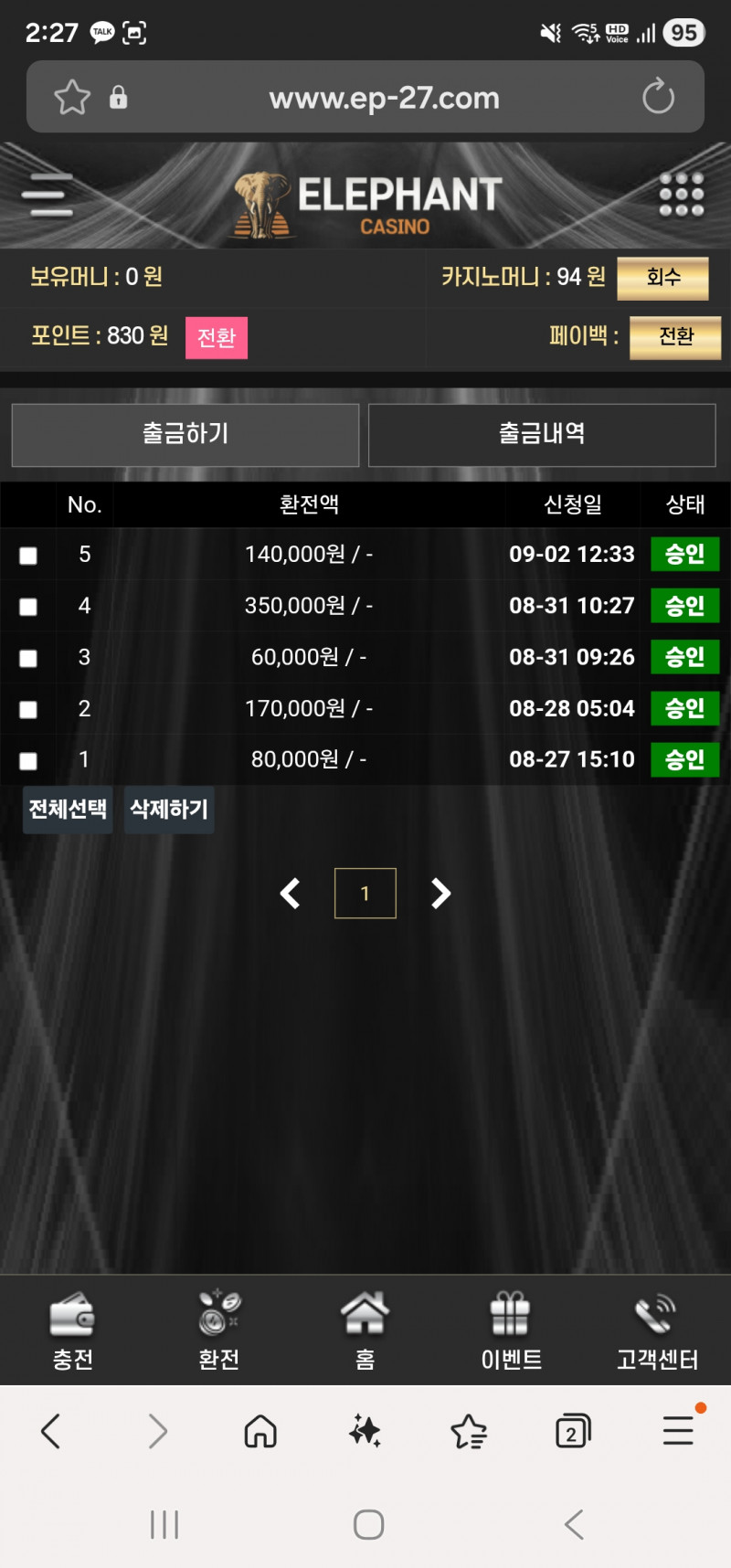Convert points with the pink 전환 button
The width and height of the screenshot is (731, 1568).
click(217, 337)
